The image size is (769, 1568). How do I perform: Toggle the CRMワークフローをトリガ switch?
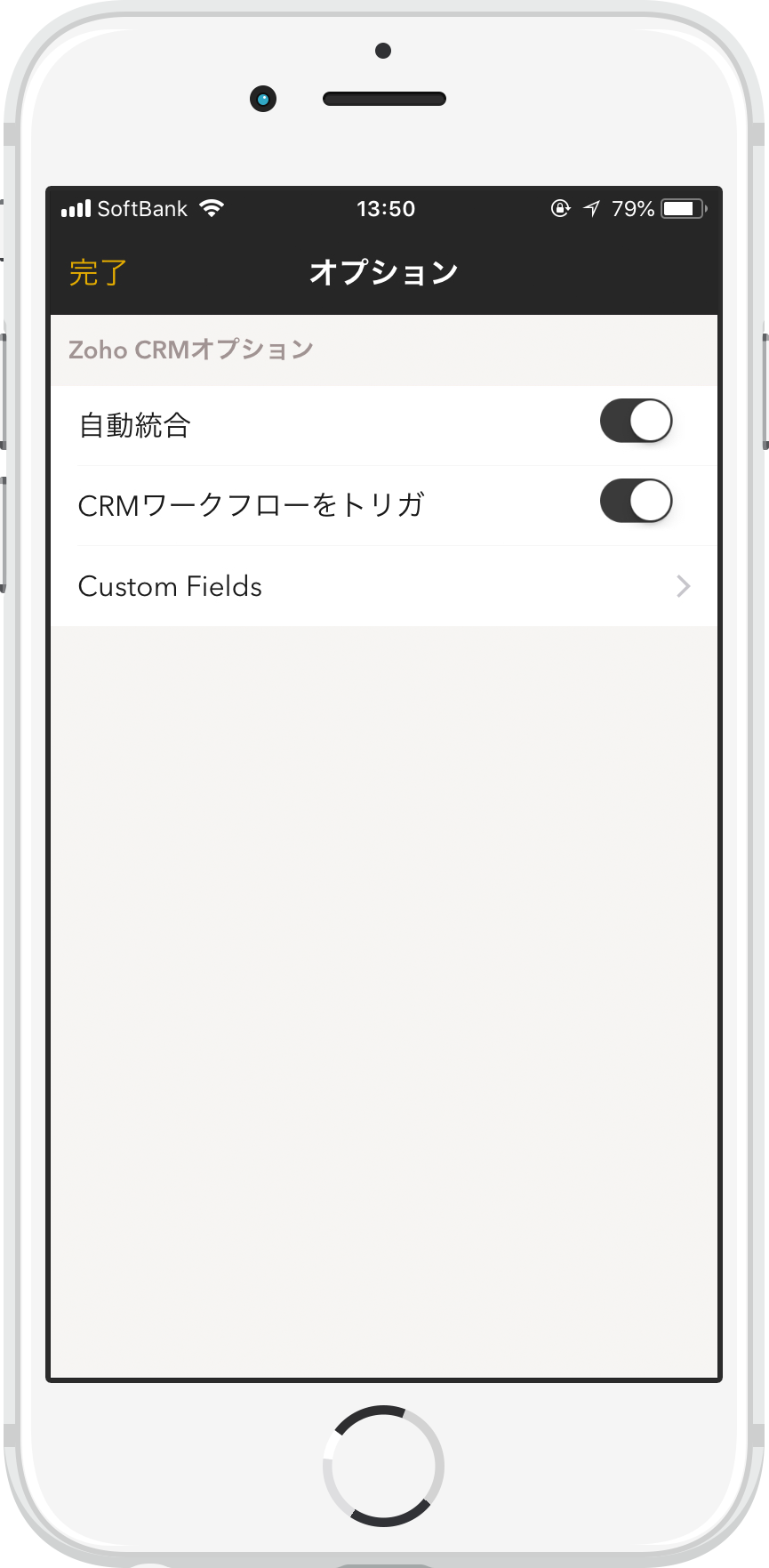coord(636,501)
